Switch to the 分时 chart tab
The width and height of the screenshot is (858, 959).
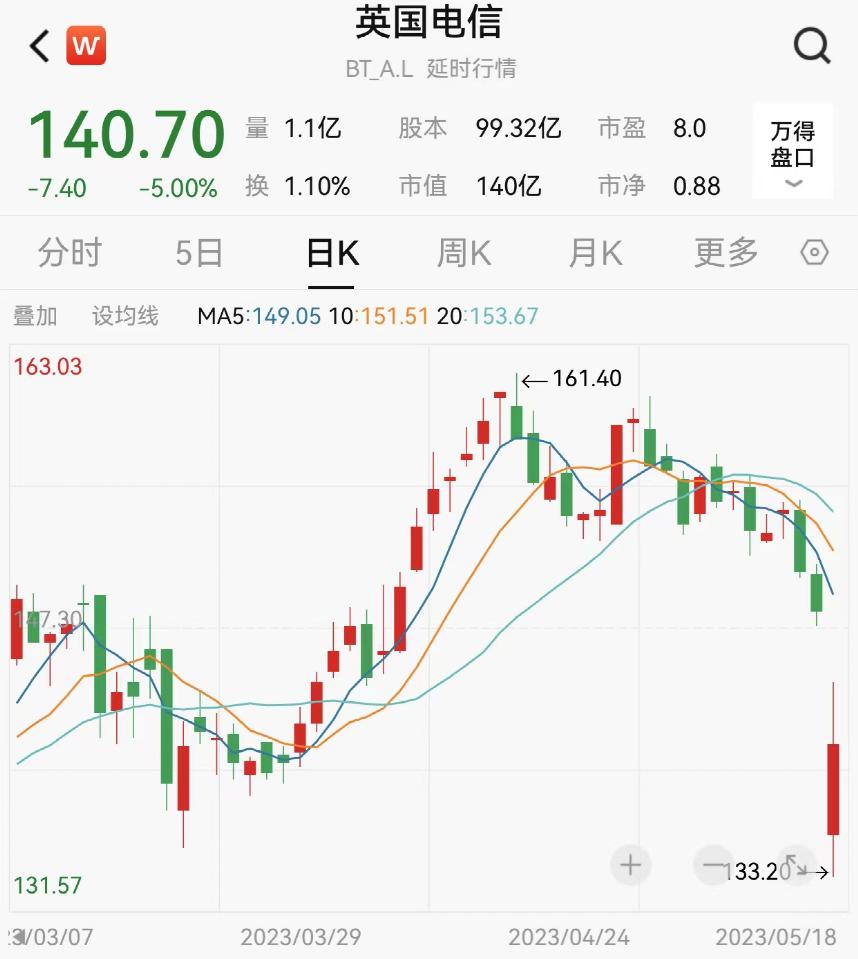click(70, 253)
